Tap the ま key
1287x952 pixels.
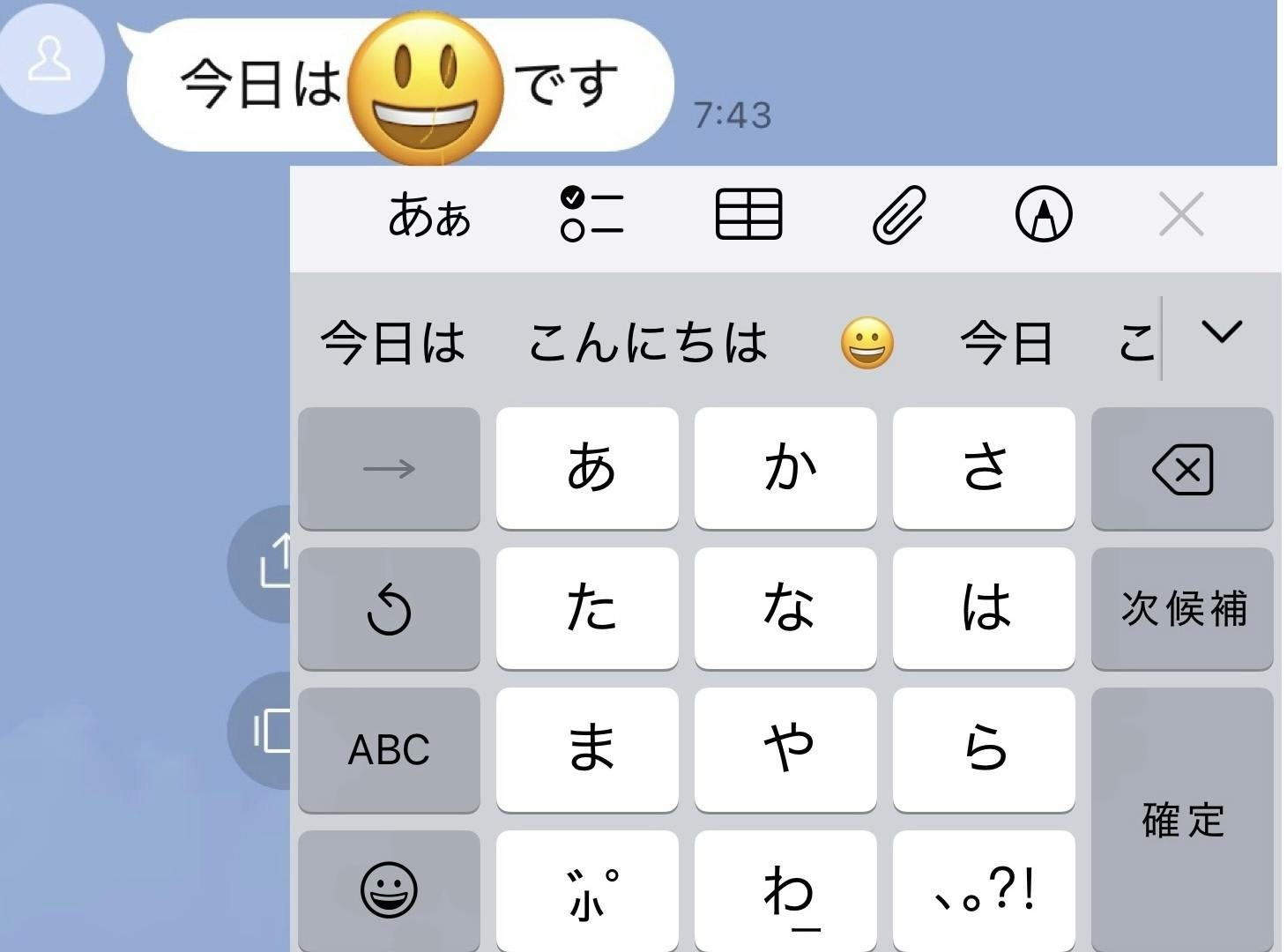click(588, 749)
